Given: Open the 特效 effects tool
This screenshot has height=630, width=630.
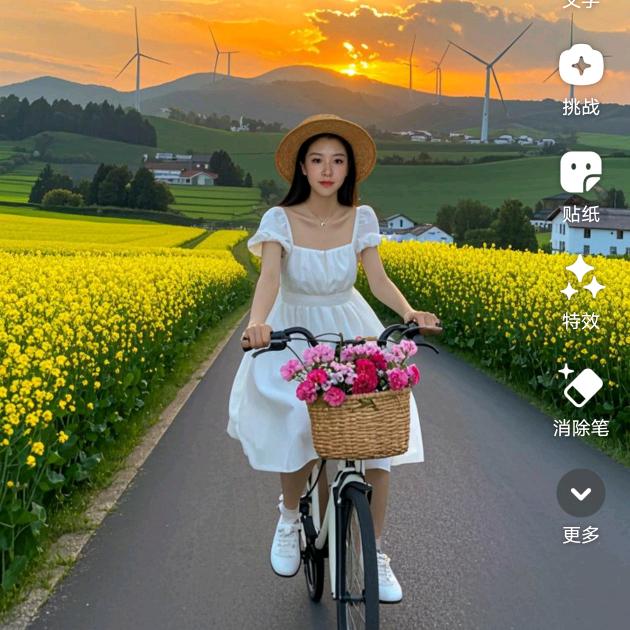Looking at the screenshot, I should [581, 279].
